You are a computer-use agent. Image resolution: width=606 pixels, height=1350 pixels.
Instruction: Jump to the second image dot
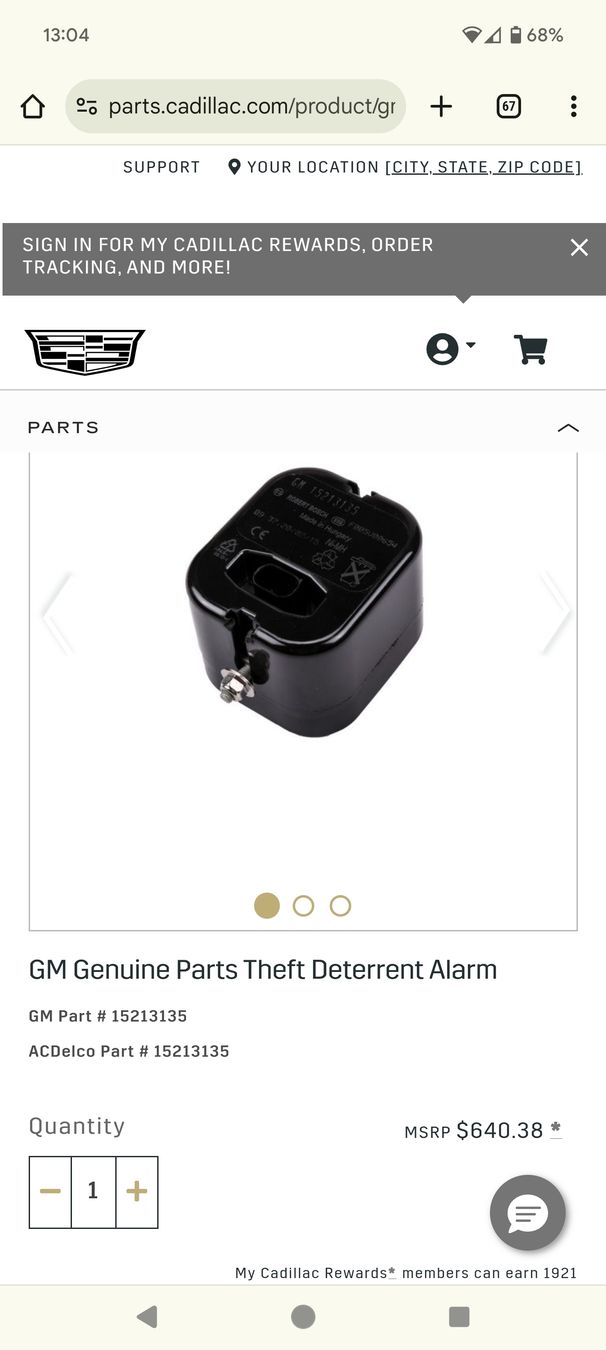(303, 906)
